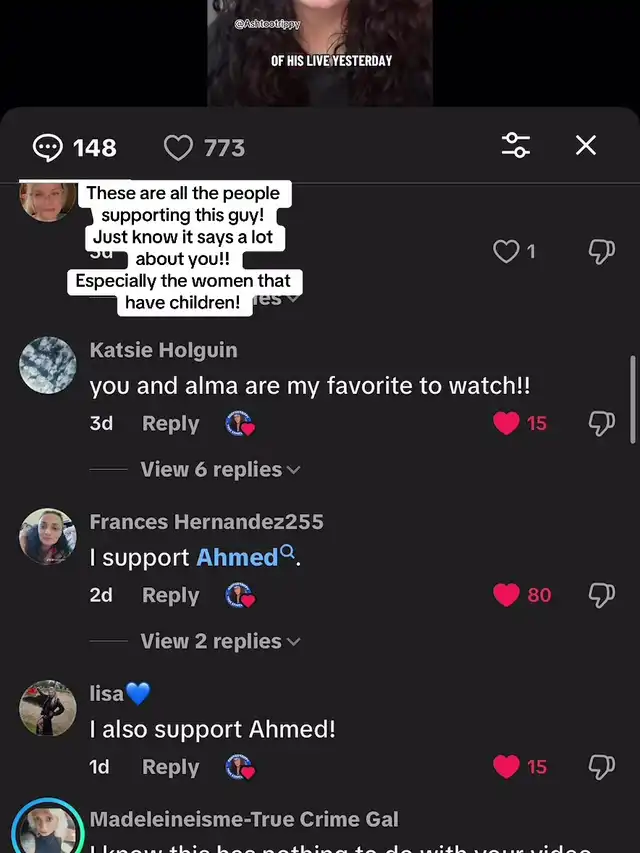The height and width of the screenshot is (853, 640).
Task: Reply to Katsie Holguin's comment
Action: [170, 423]
